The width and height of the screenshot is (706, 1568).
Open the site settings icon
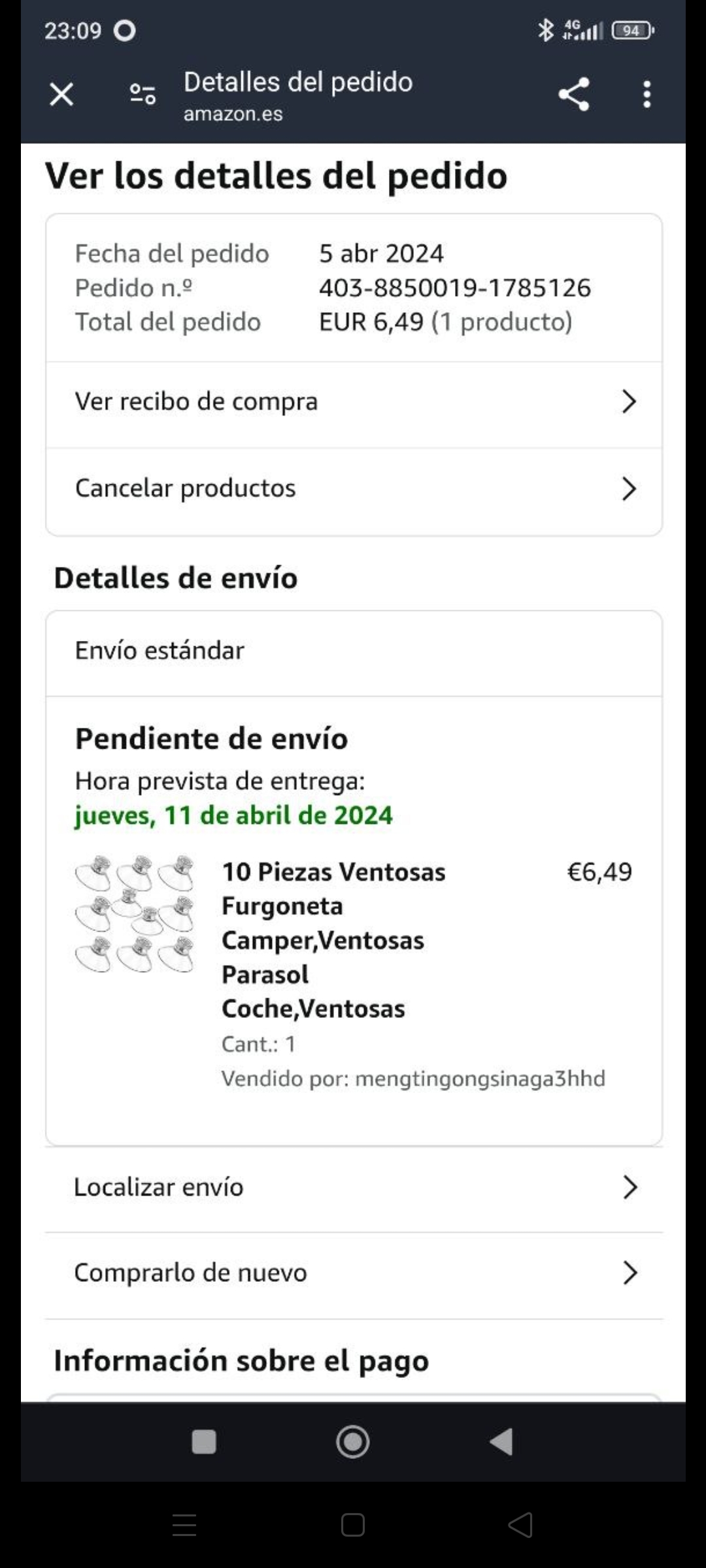point(143,95)
